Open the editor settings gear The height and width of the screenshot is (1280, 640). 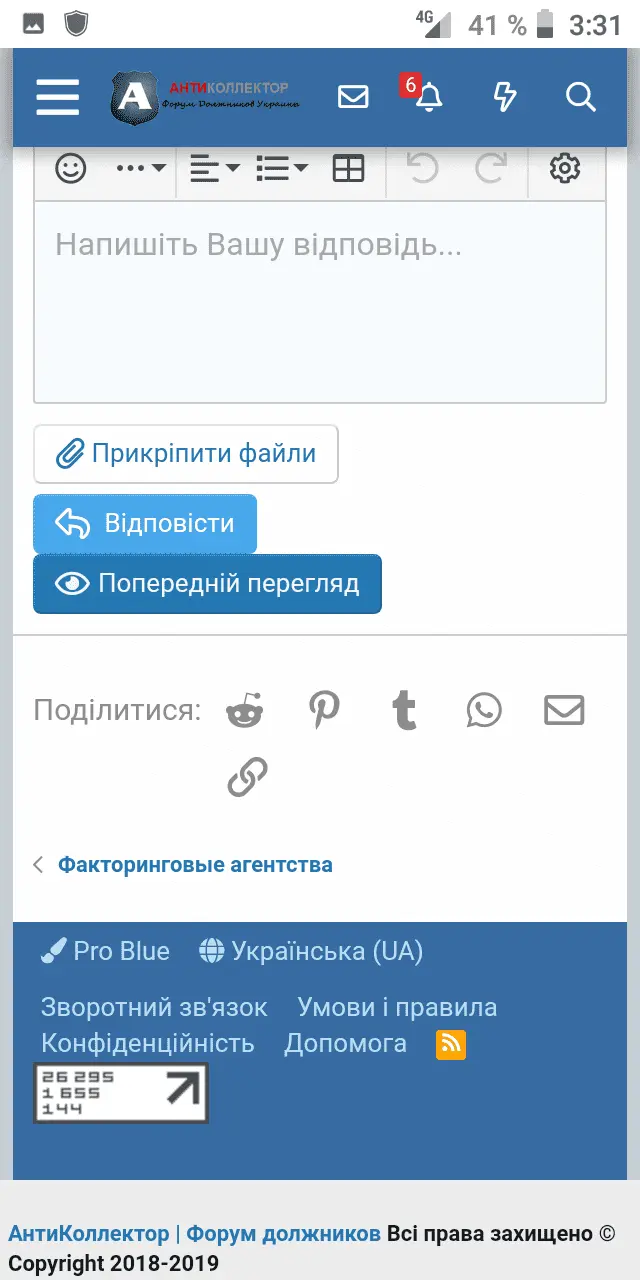(565, 169)
